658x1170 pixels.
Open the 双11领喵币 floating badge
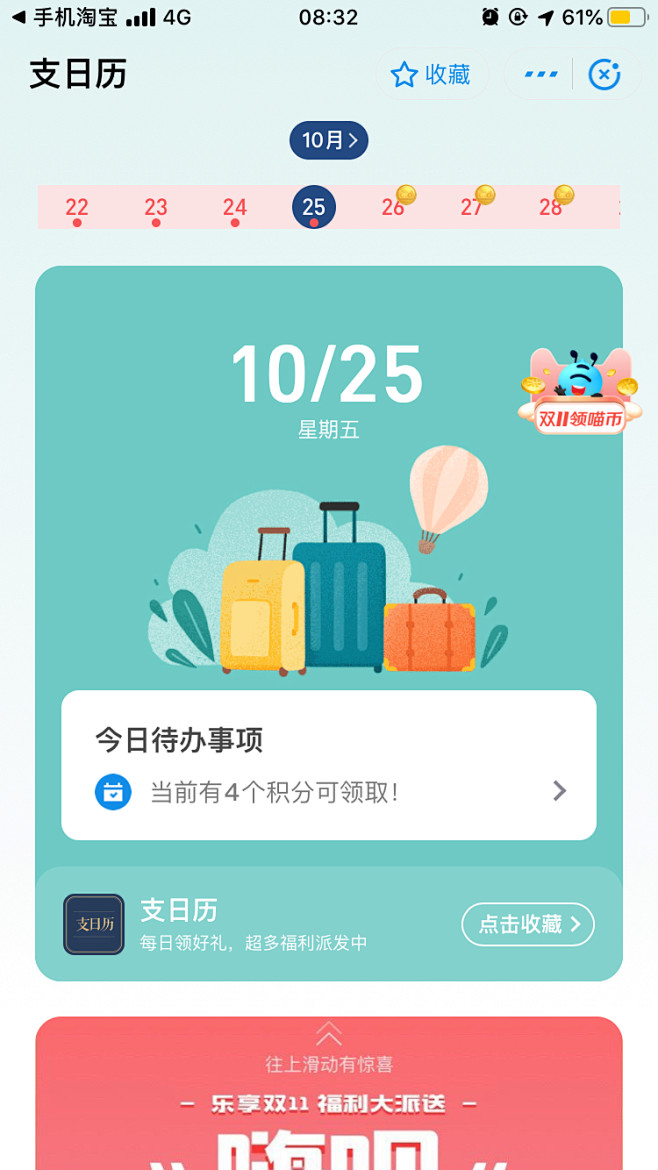coord(580,391)
